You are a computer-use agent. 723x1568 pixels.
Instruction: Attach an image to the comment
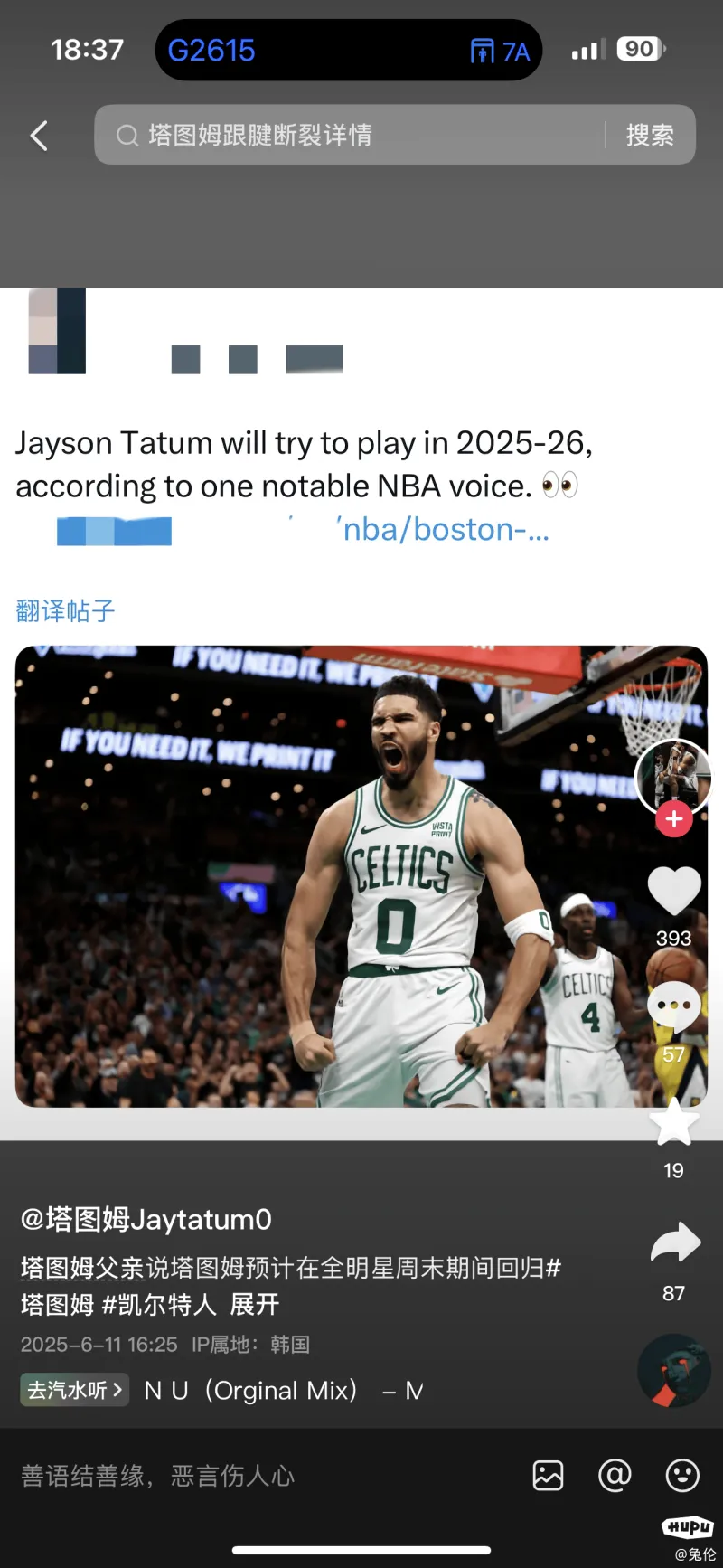click(x=548, y=1476)
